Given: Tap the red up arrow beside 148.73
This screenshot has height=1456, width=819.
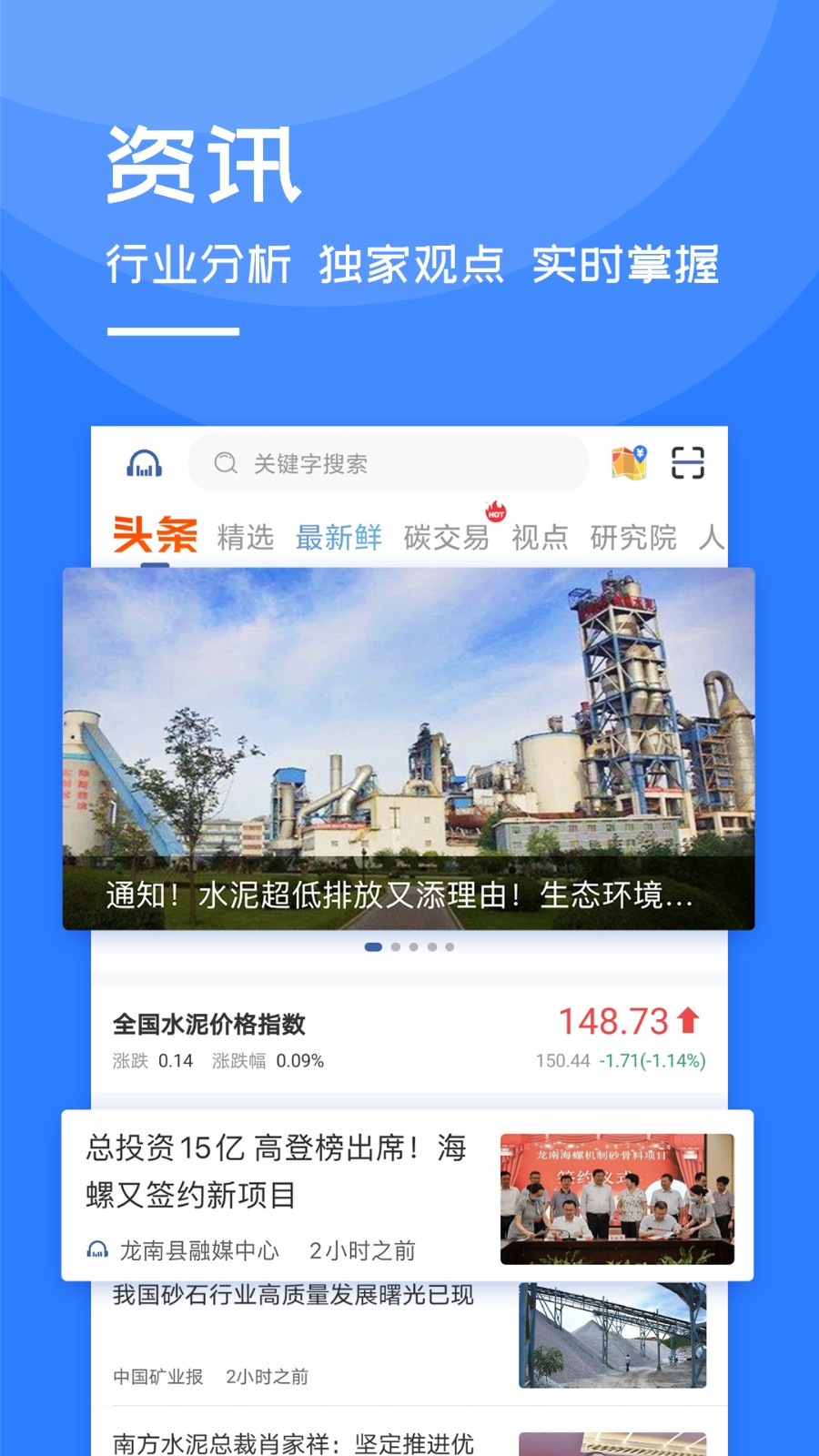Looking at the screenshot, I should [x=692, y=1022].
